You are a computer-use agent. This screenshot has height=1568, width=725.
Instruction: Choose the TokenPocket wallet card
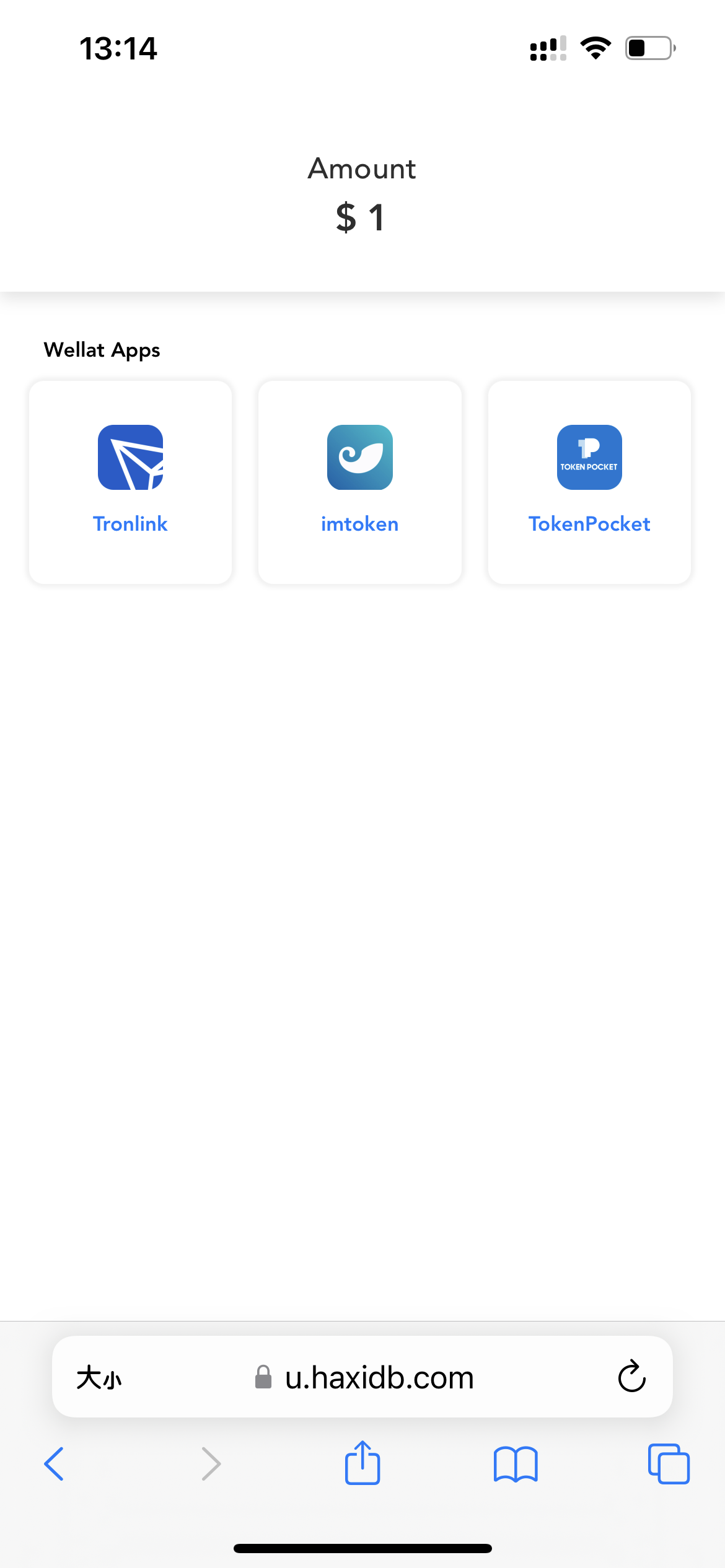589,482
